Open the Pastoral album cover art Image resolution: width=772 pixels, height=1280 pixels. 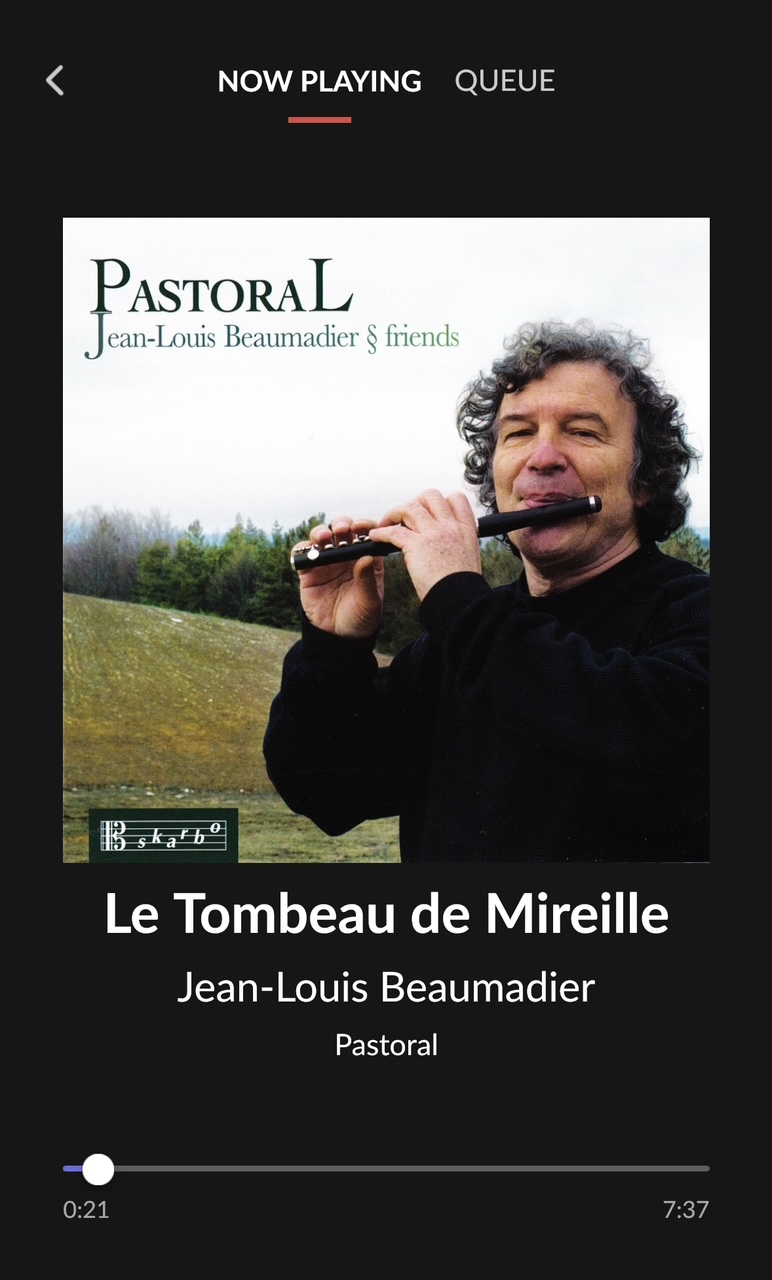click(x=386, y=540)
